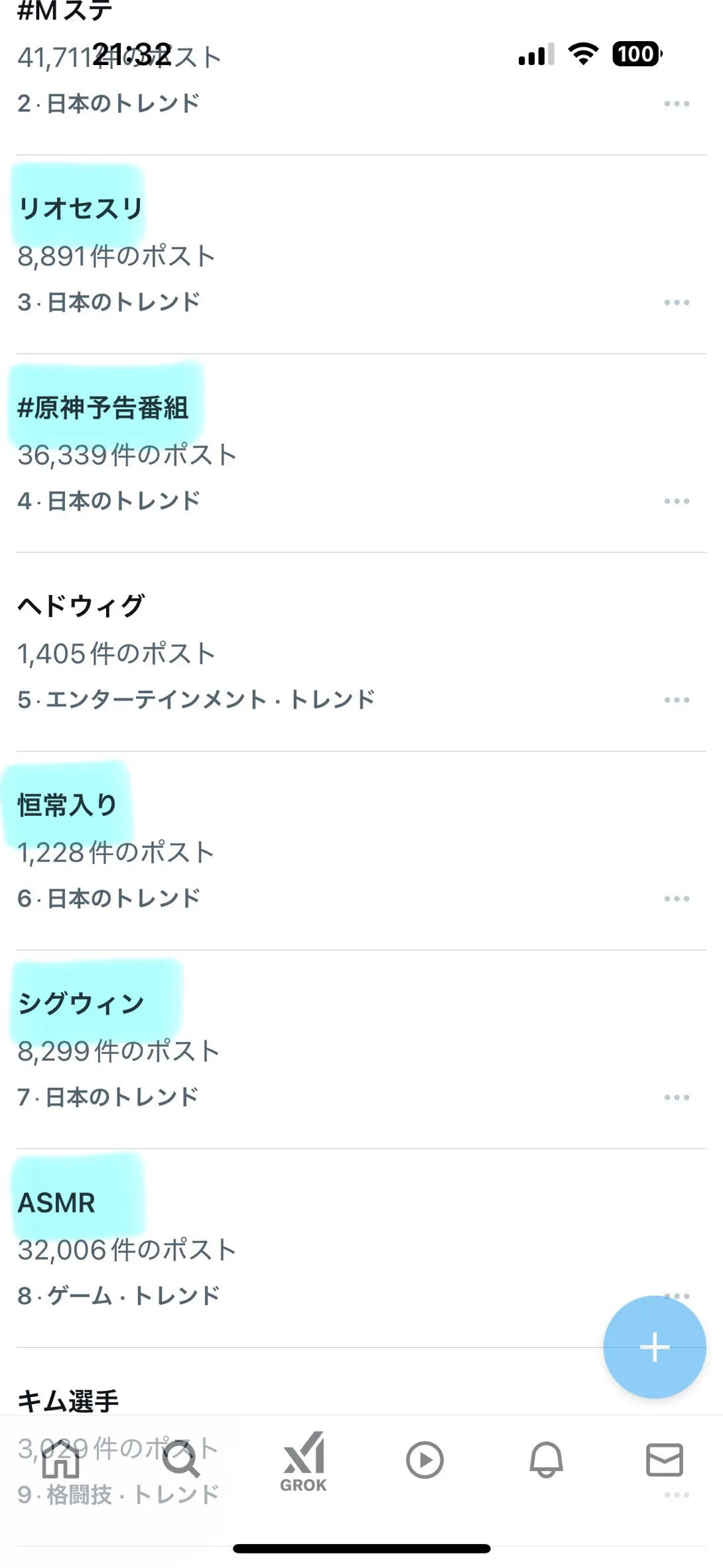Open the ASMR trend
The image size is (723, 1568).
pos(361,1248)
